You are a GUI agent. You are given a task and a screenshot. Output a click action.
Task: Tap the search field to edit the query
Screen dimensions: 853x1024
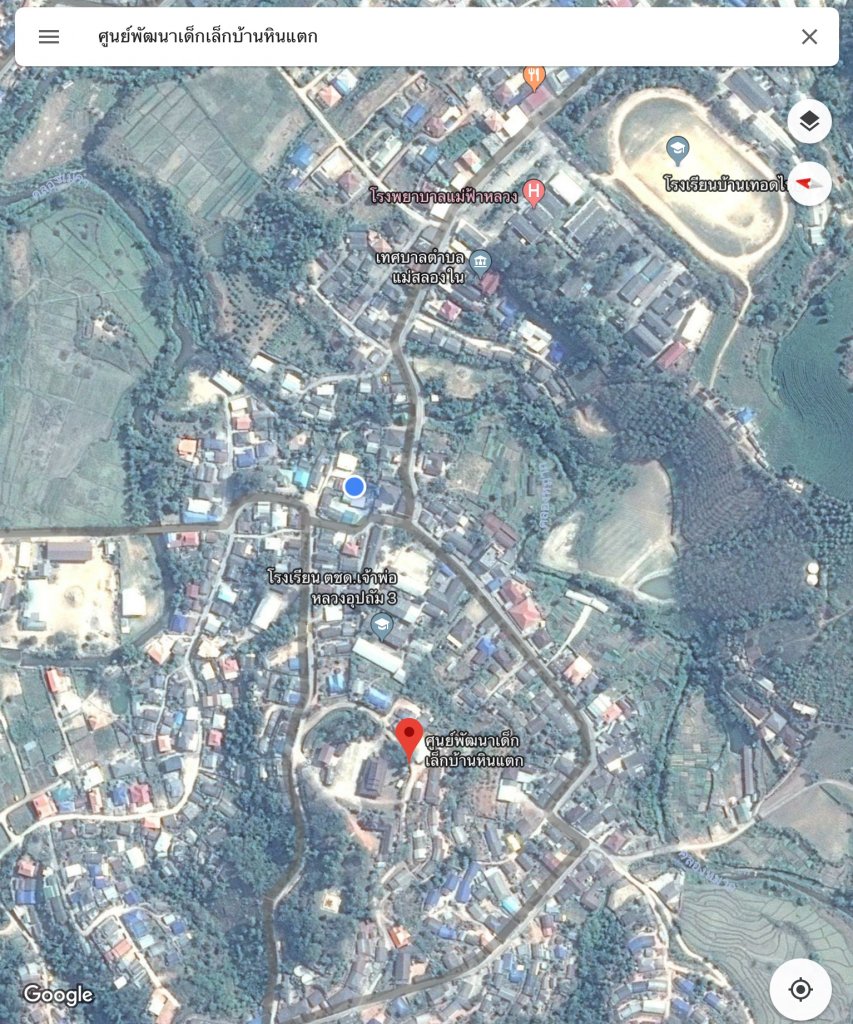(x=420, y=37)
